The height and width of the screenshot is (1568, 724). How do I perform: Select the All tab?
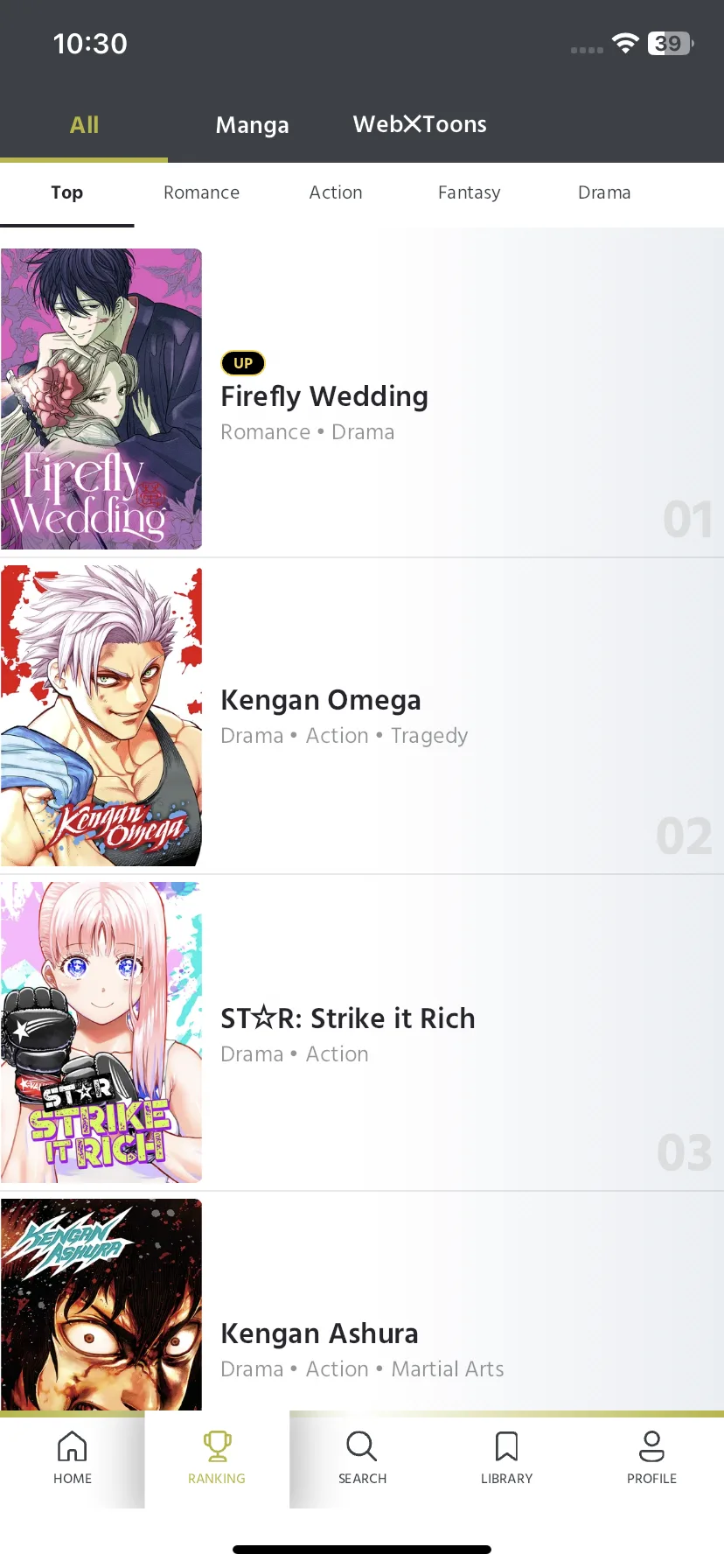click(x=84, y=125)
